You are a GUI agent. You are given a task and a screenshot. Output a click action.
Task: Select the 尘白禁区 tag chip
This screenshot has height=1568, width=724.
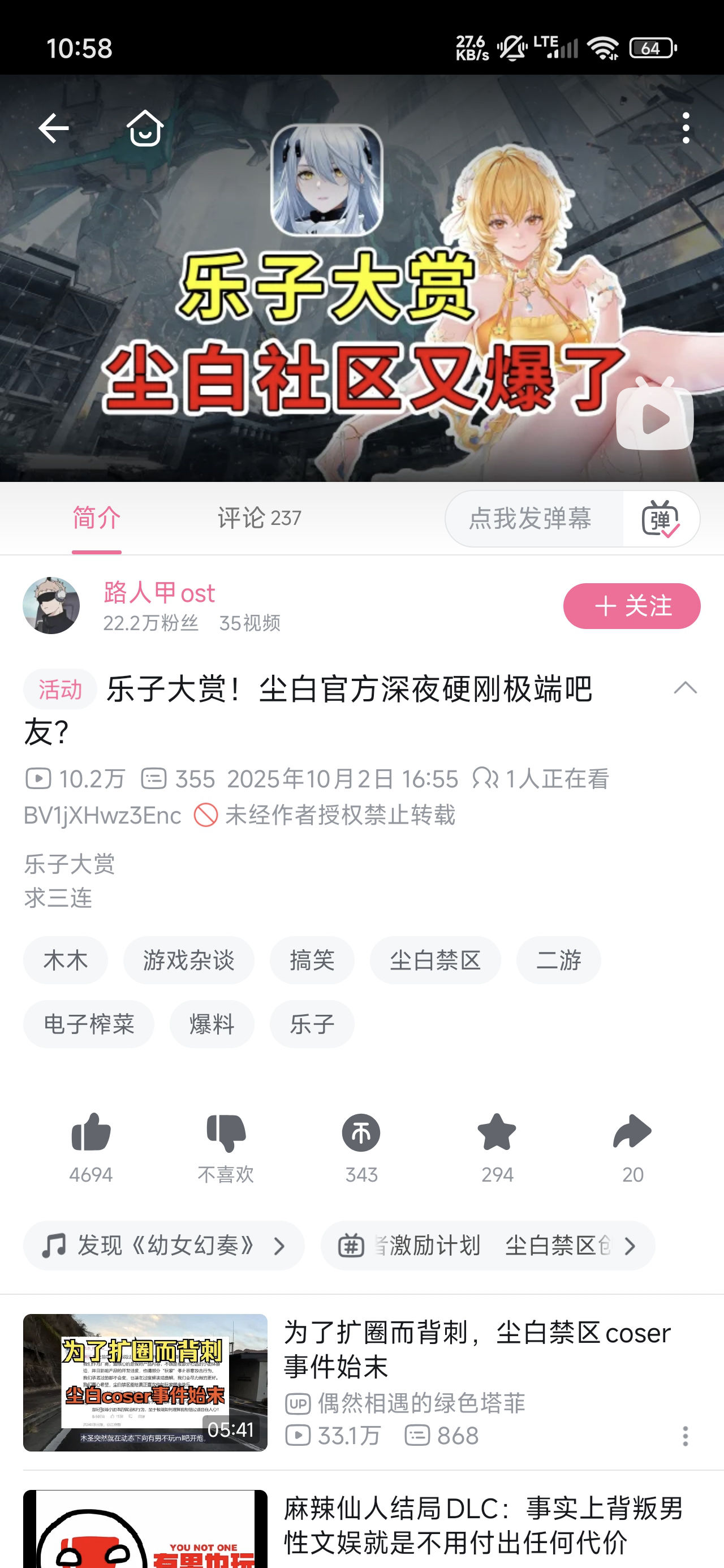click(x=435, y=960)
